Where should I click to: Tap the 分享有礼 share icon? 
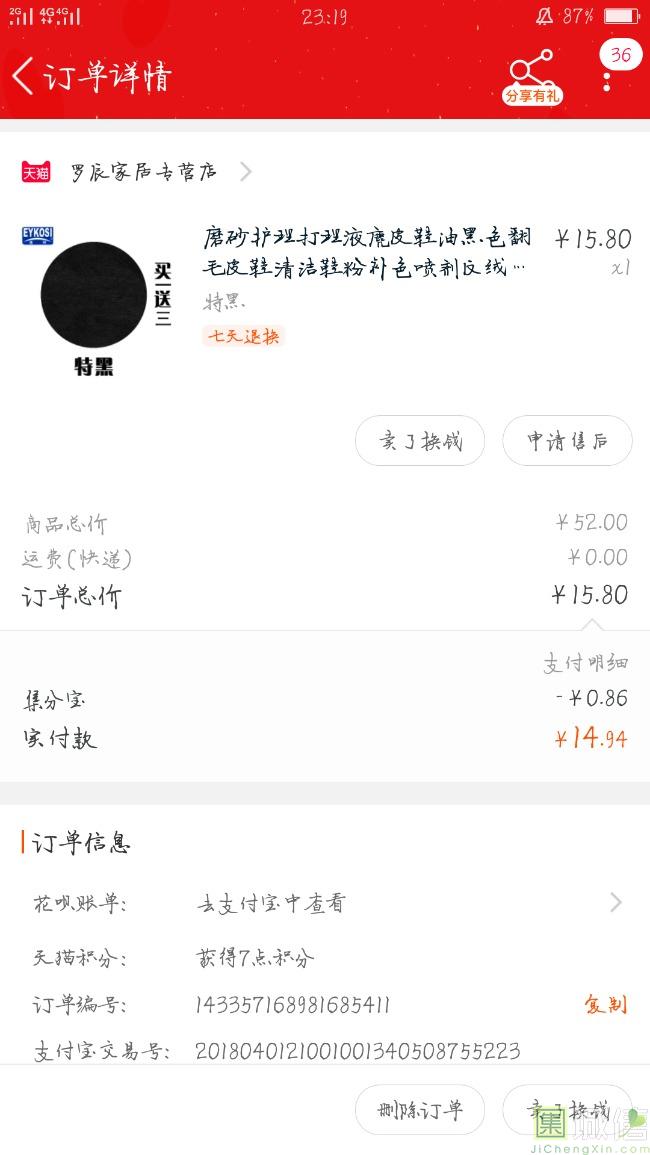pyautogui.click(x=531, y=76)
